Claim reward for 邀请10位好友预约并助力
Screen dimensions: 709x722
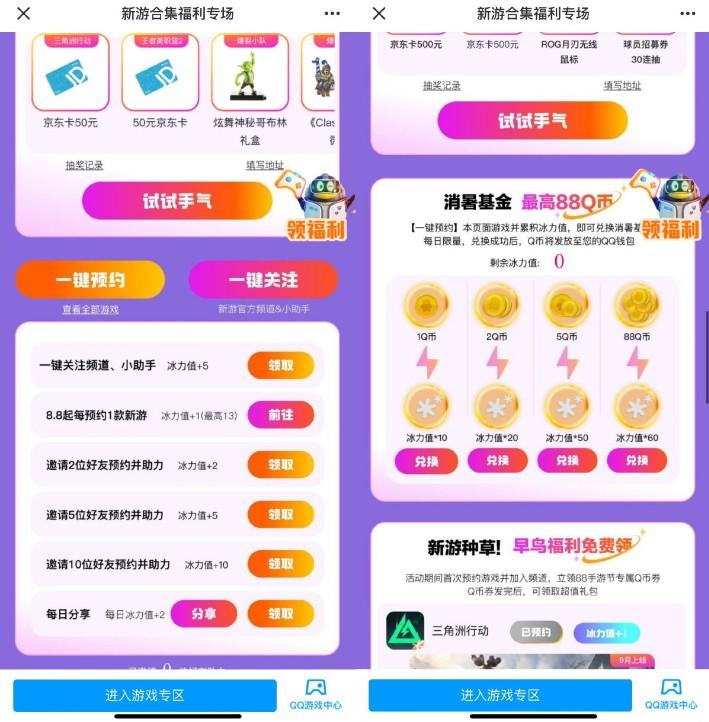281,564
